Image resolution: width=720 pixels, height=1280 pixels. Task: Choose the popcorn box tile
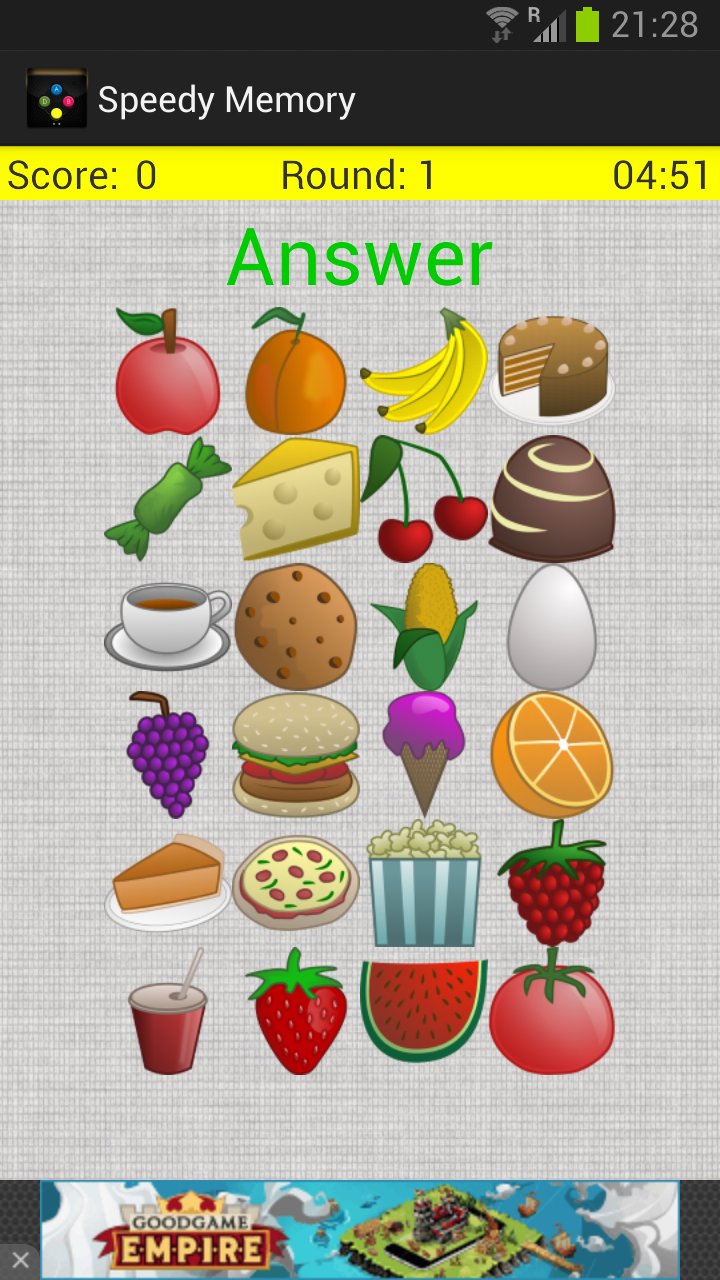(x=425, y=882)
